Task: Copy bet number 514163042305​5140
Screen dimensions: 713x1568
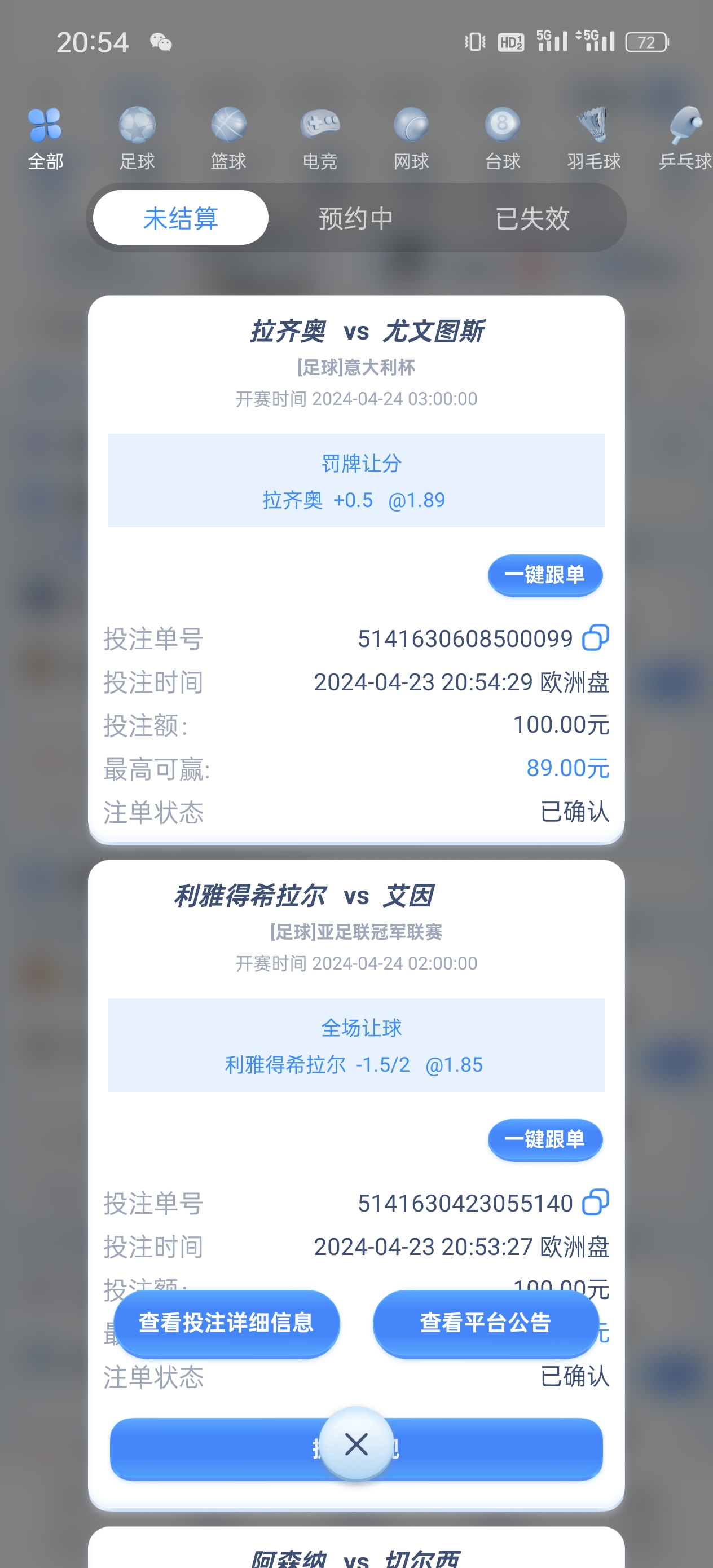Action: (x=596, y=1203)
